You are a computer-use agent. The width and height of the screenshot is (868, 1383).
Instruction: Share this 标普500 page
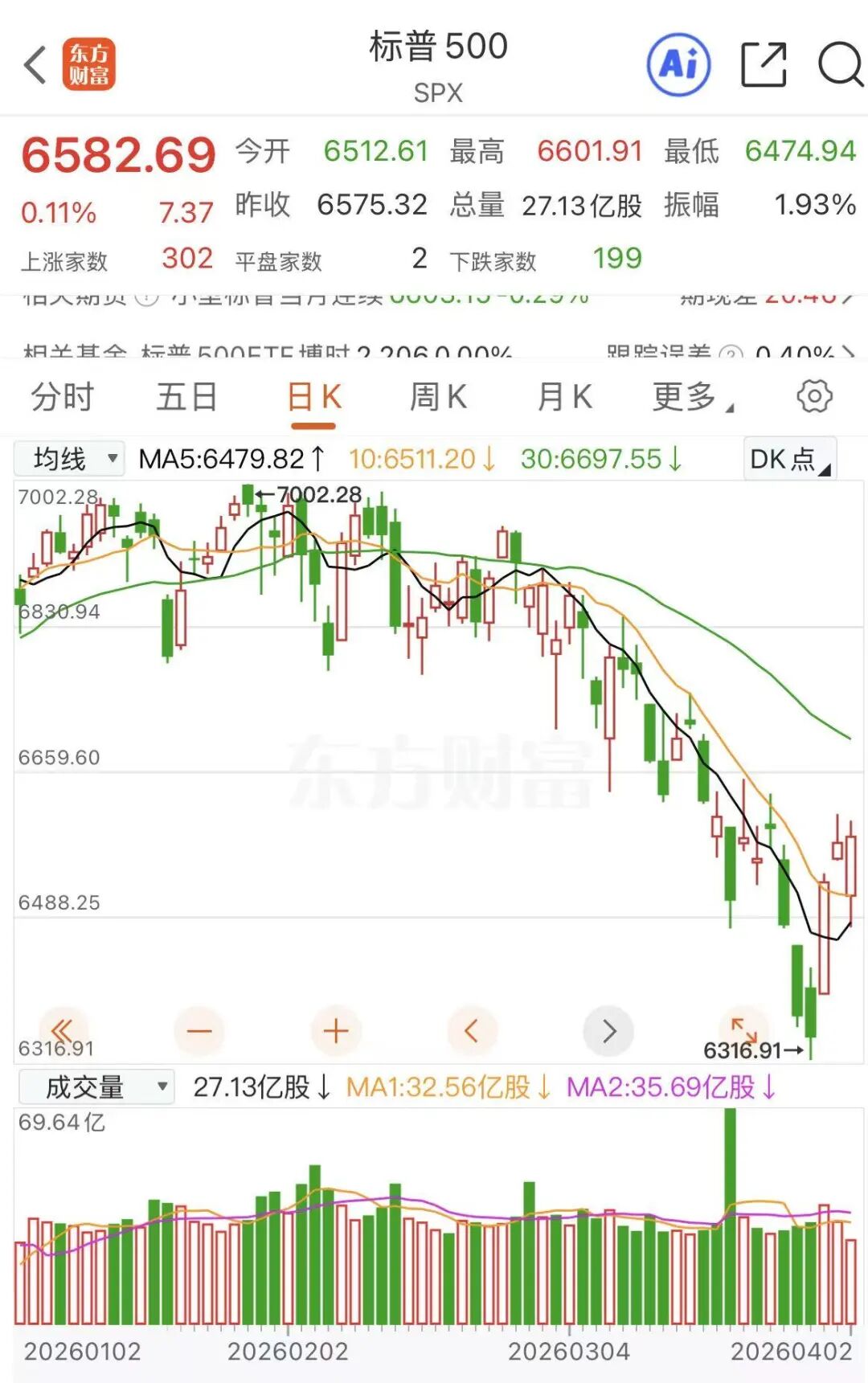tap(763, 64)
